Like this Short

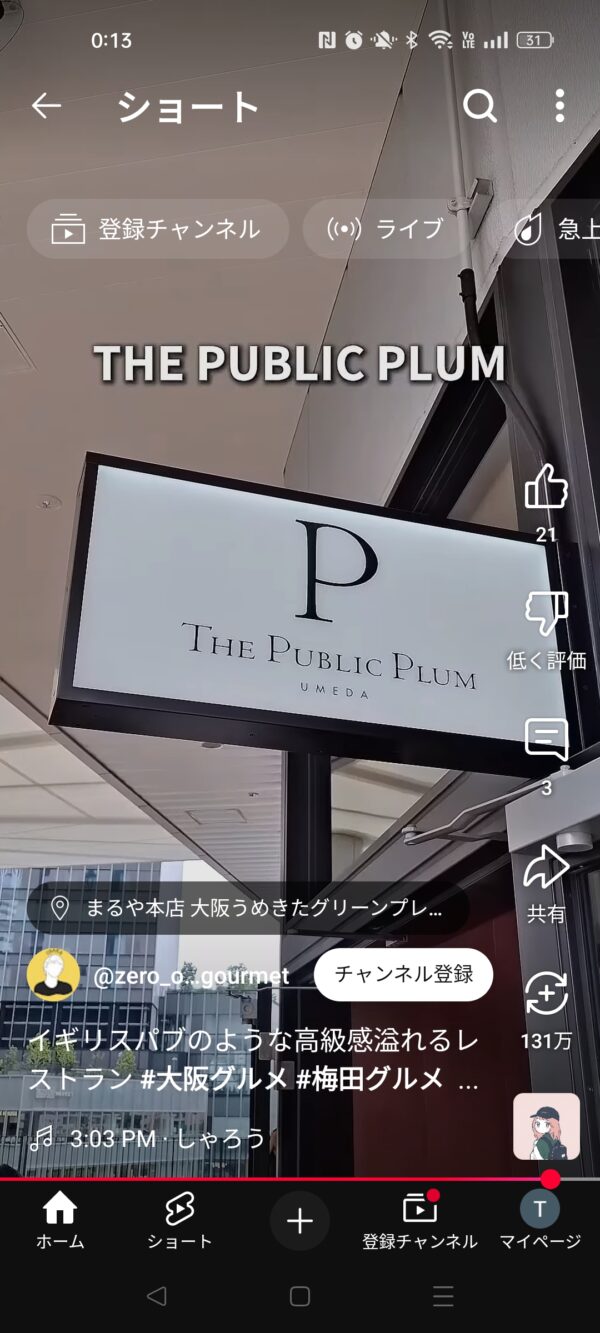(546, 488)
